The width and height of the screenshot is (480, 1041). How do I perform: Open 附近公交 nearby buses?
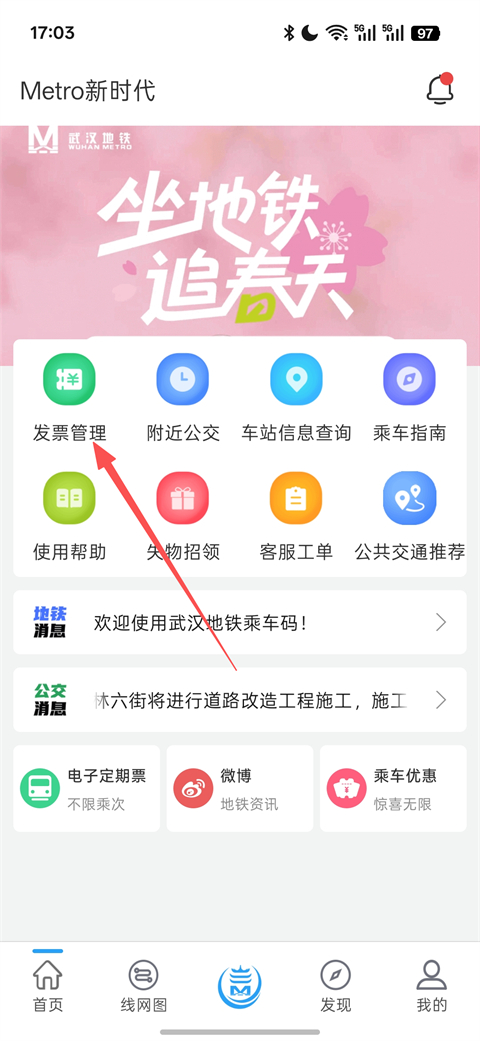coord(183,398)
